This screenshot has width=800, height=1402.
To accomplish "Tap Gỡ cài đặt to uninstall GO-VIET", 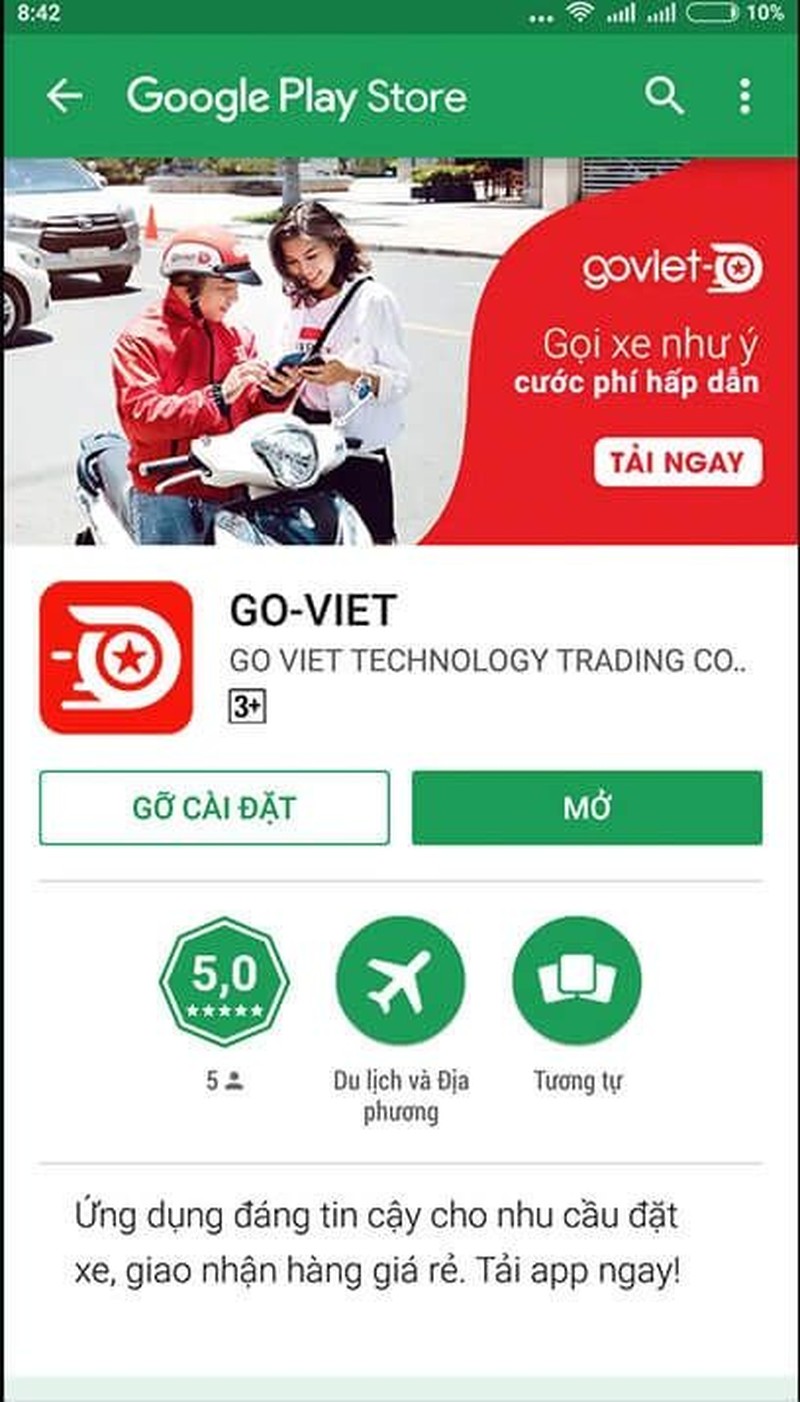I will click(214, 807).
